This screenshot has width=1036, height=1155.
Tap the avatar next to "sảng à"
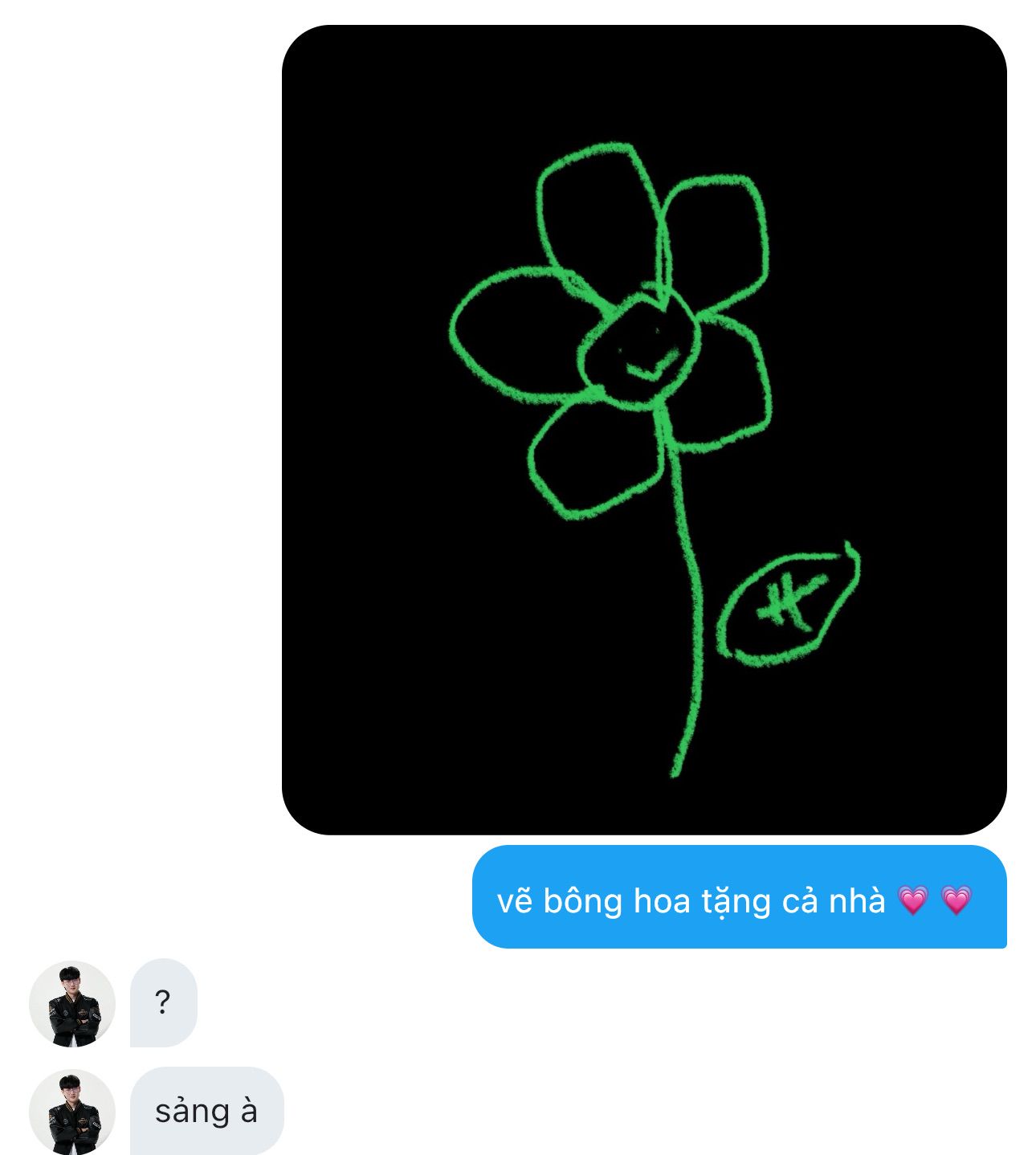click(72, 1112)
